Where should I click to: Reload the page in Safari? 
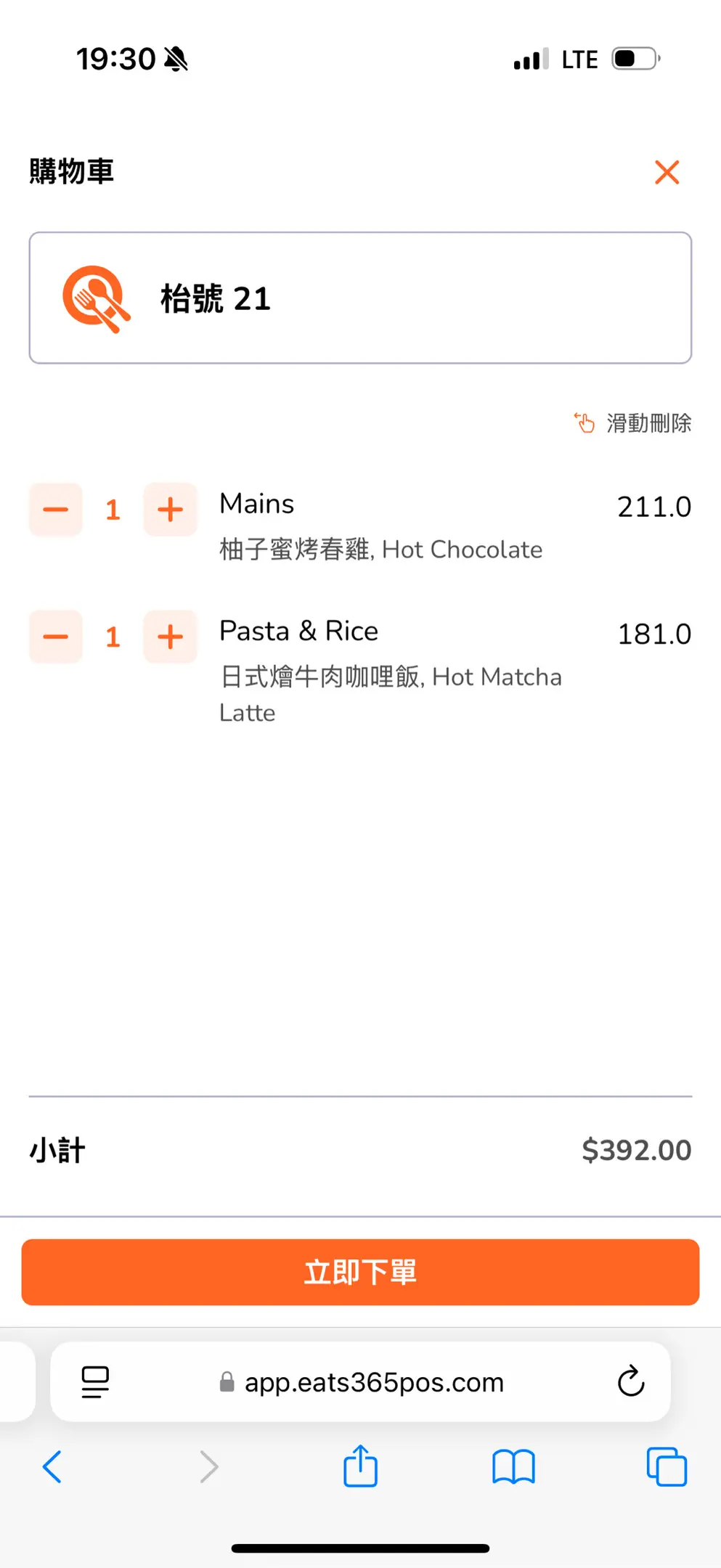(x=630, y=1381)
